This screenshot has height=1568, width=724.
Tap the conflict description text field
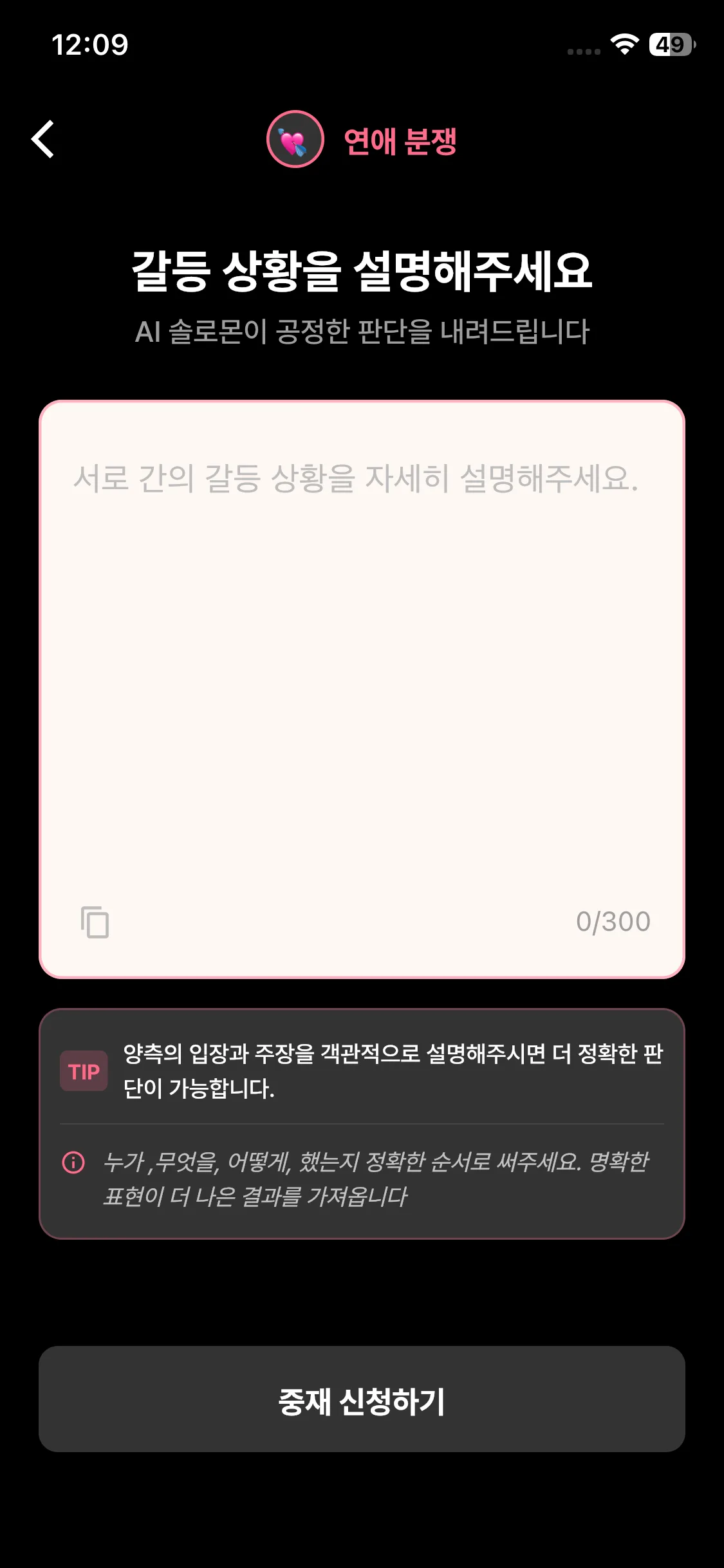pyautogui.click(x=362, y=689)
